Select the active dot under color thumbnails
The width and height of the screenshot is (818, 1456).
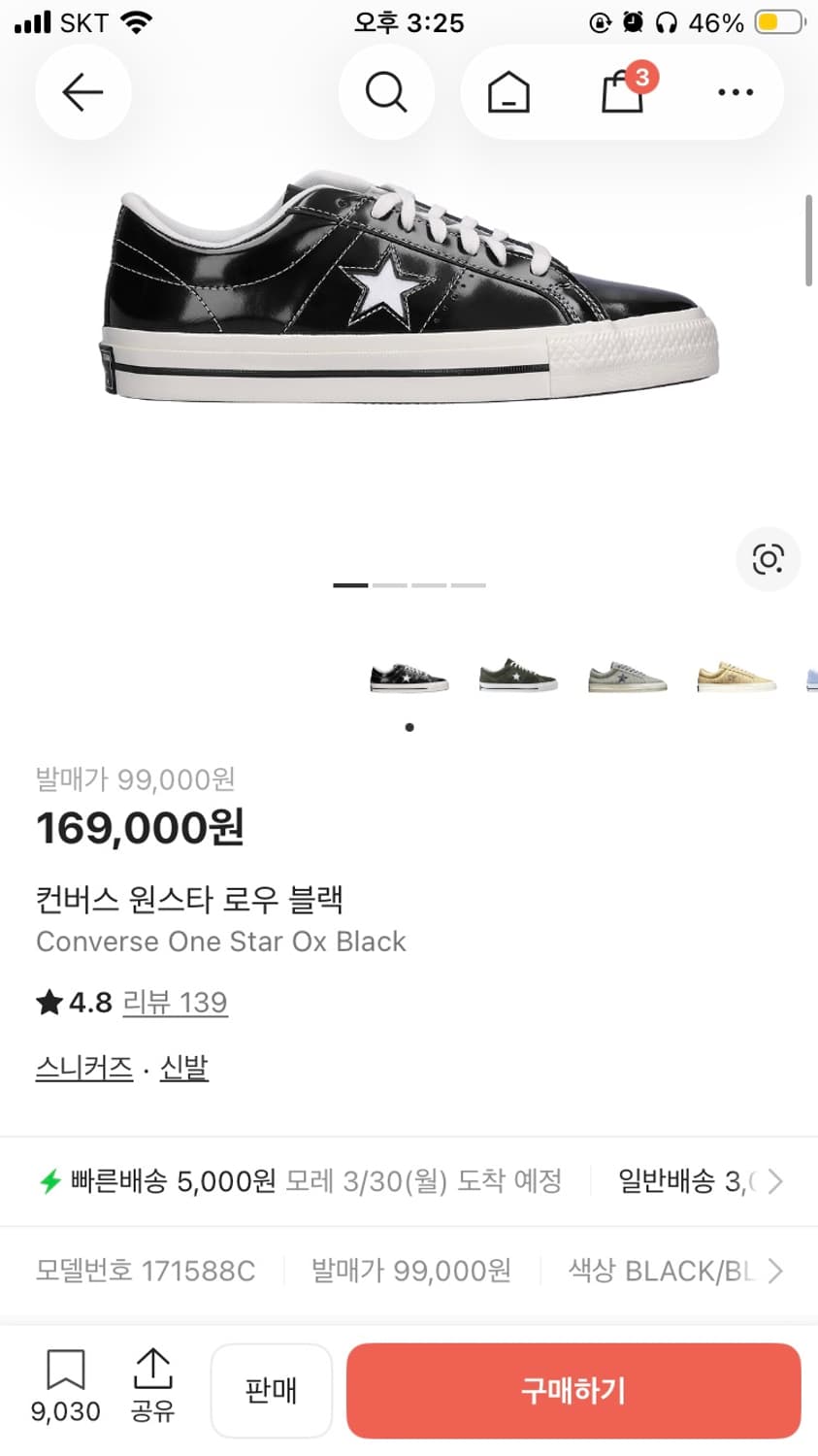409,725
